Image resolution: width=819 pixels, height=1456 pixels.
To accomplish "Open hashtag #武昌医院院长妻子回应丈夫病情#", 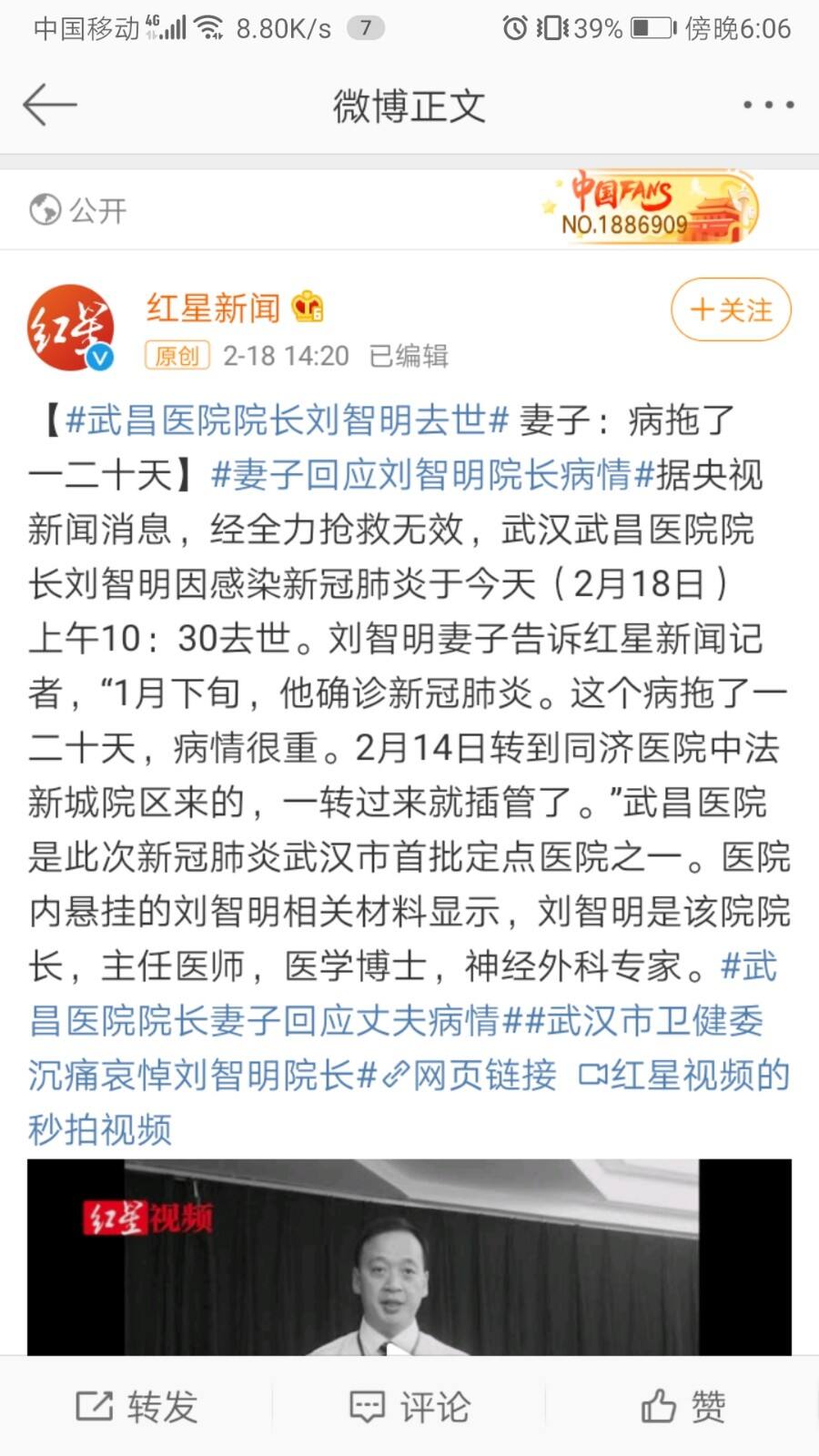I will pyautogui.click(x=264, y=1021).
